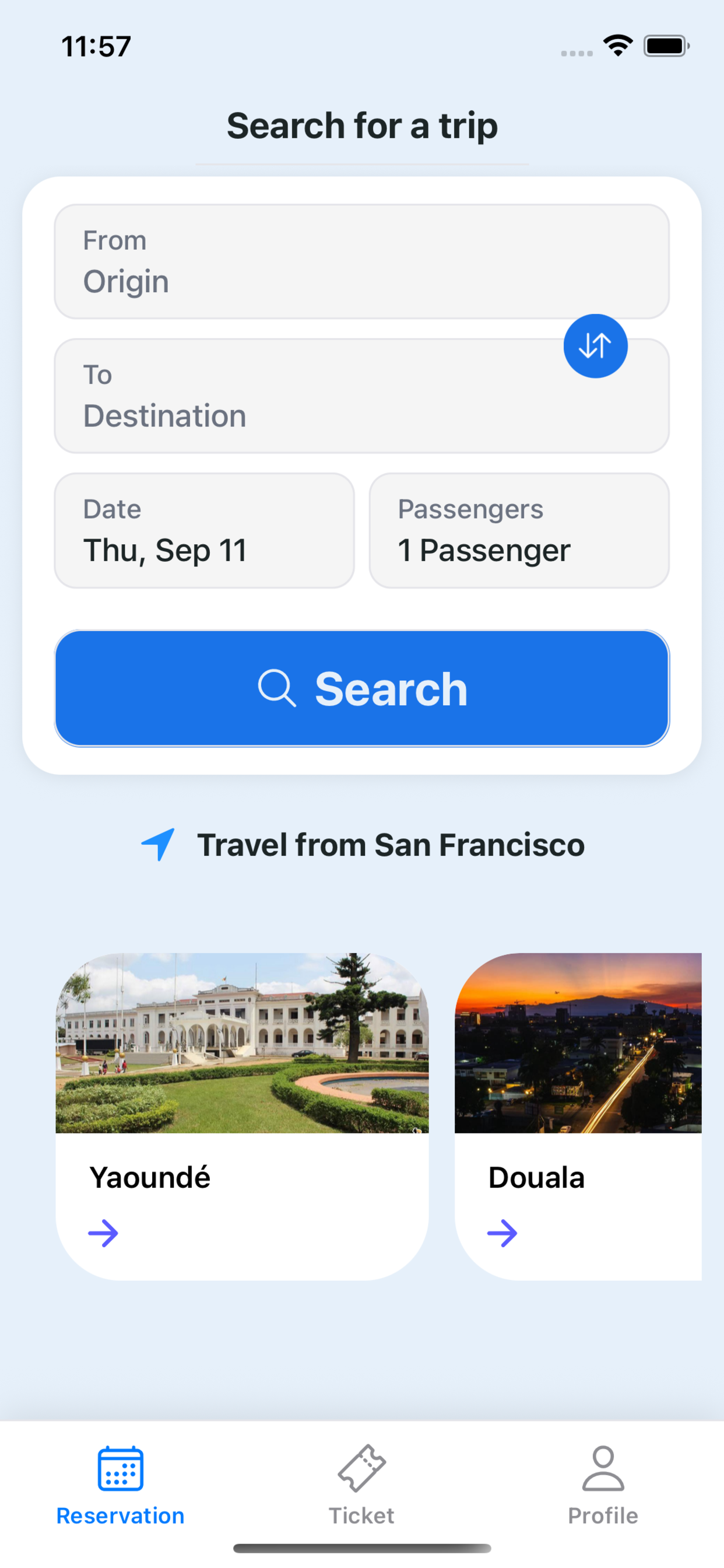The image size is (724, 1568).
Task: Tap the arrow icon on the Douala card
Action: [504, 1233]
